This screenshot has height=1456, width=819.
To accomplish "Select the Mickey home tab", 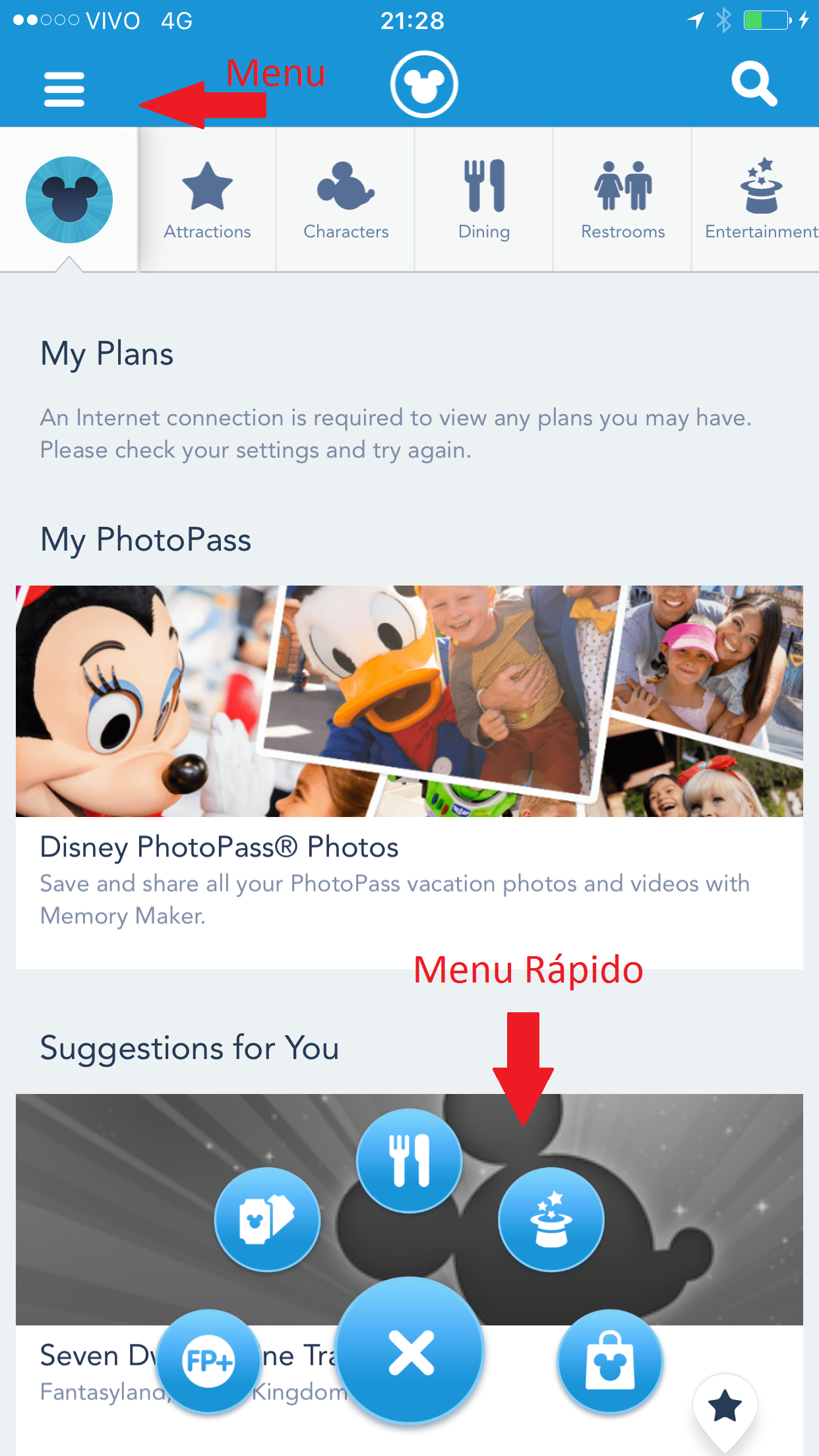I will [69, 199].
